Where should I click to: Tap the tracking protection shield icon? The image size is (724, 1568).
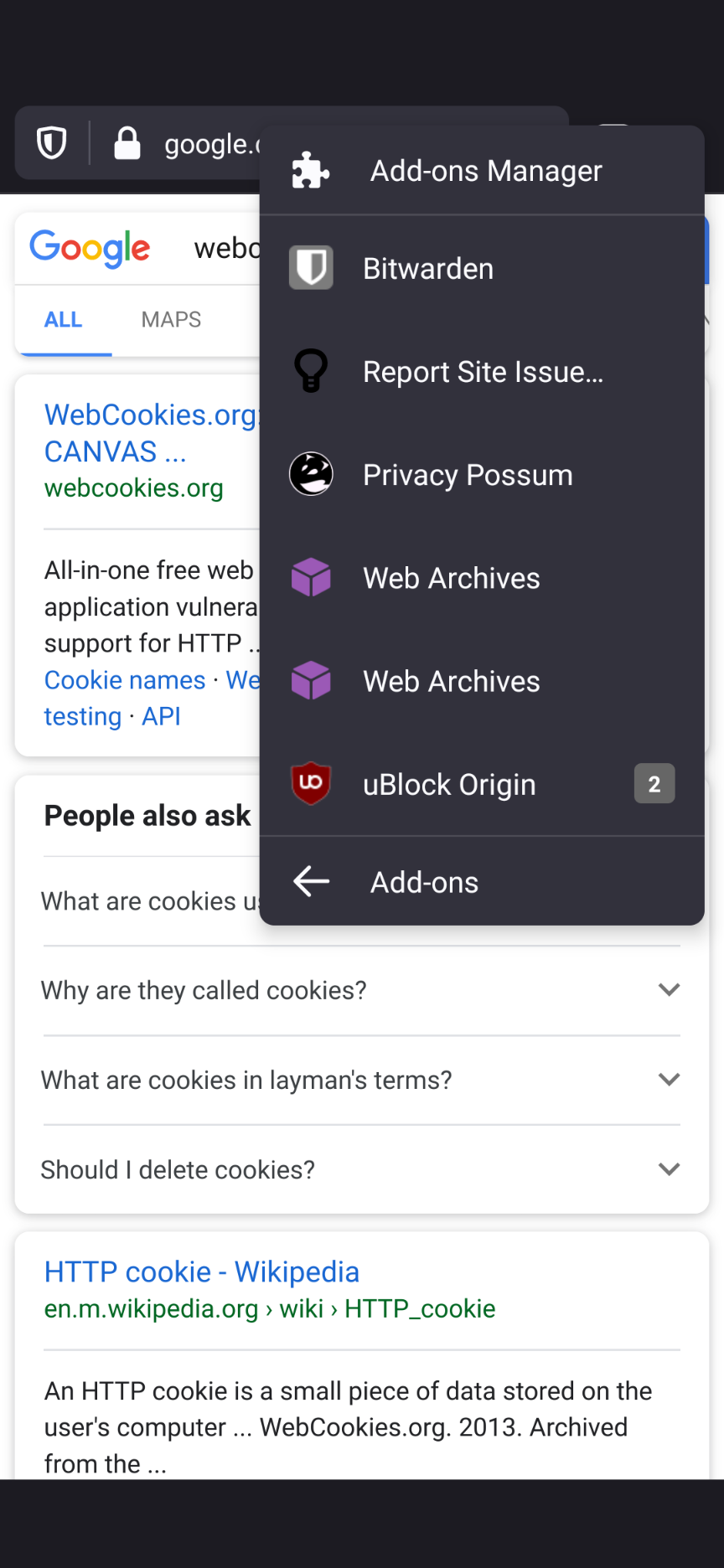coord(52,143)
